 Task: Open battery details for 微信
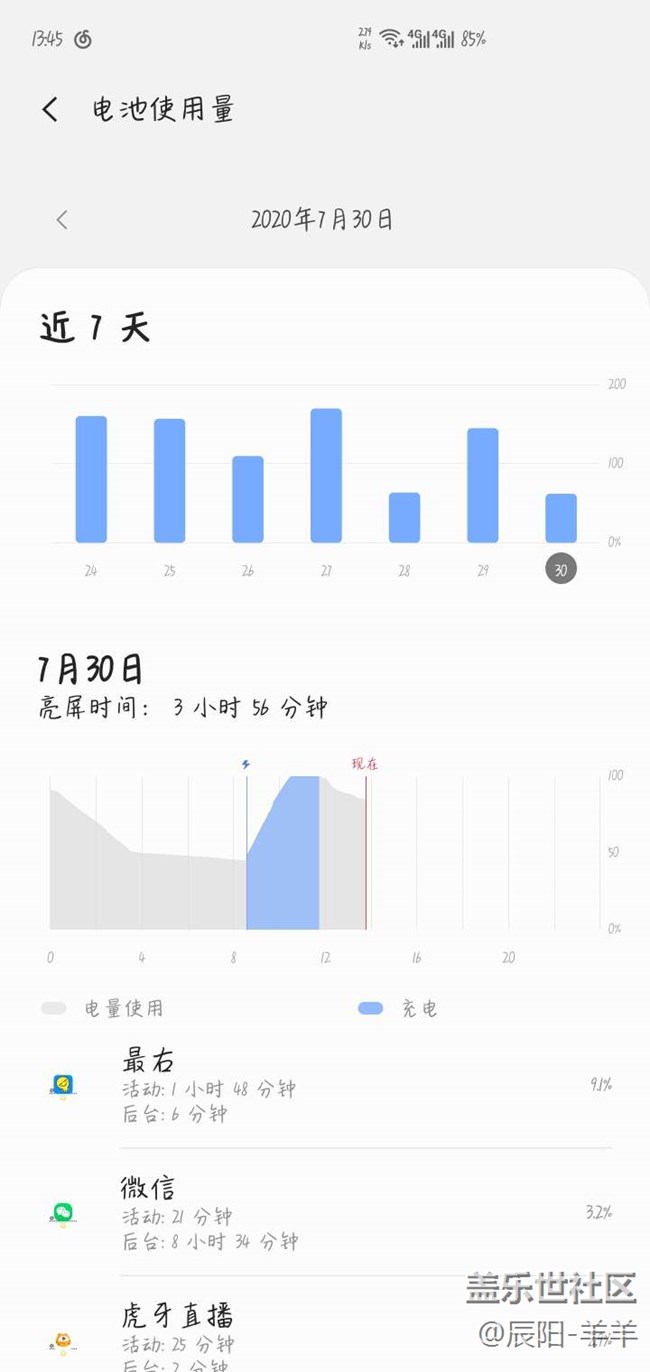[x=330, y=1213]
